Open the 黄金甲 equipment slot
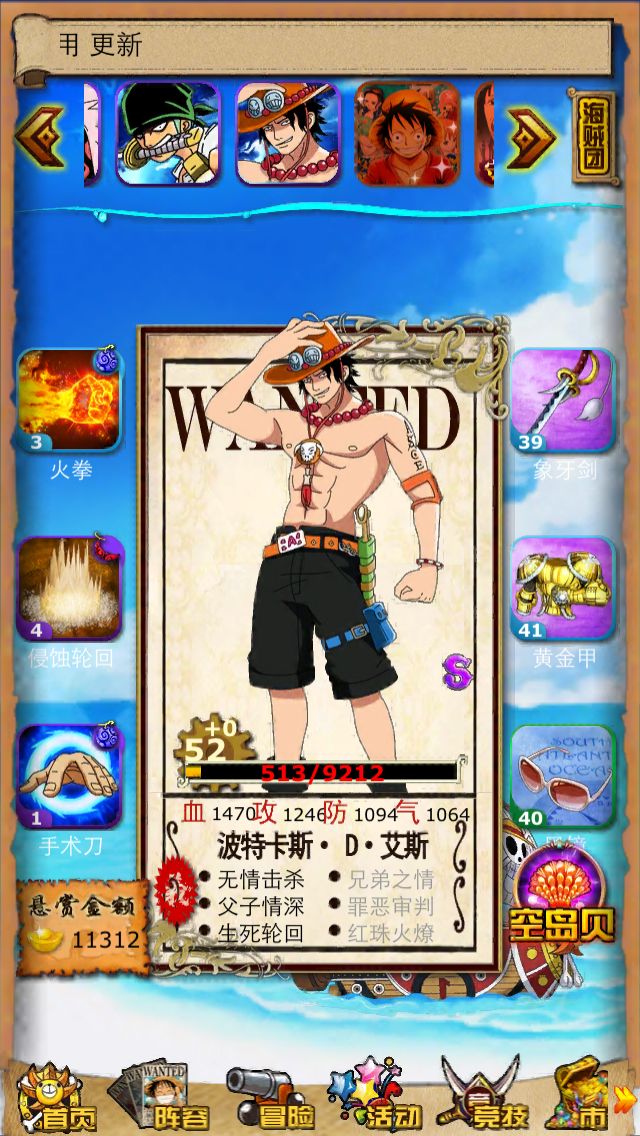Viewport: 640px width, 1136px height. tap(563, 588)
